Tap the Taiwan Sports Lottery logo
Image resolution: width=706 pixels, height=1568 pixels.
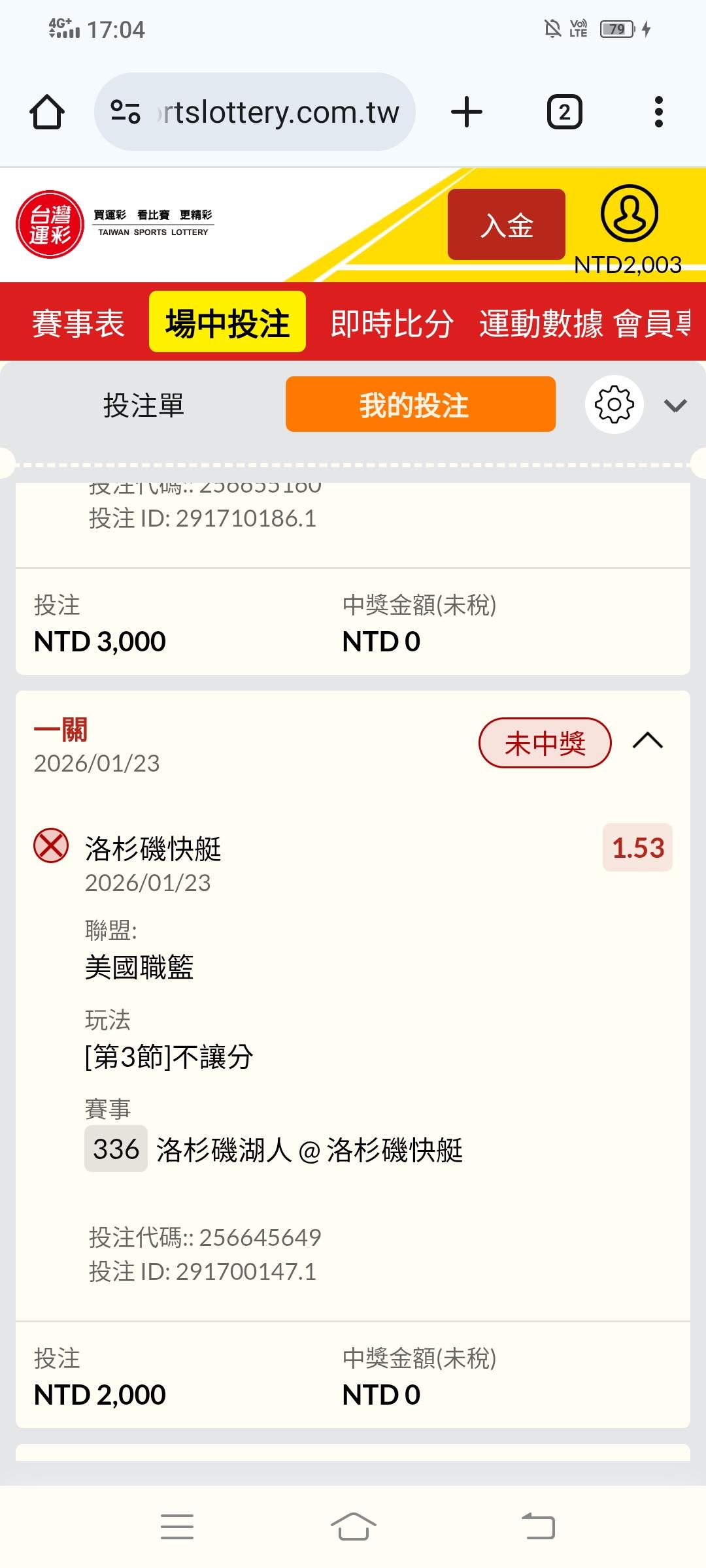tap(50, 225)
